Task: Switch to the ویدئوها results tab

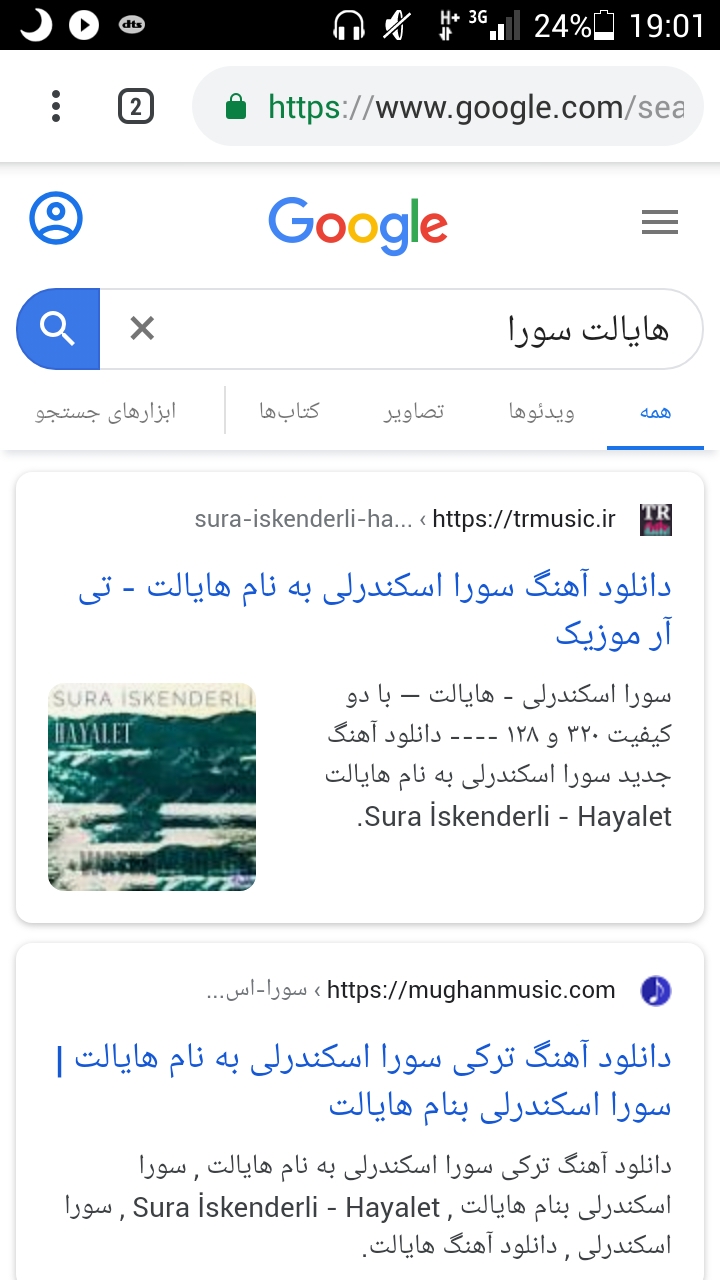Action: [x=542, y=412]
